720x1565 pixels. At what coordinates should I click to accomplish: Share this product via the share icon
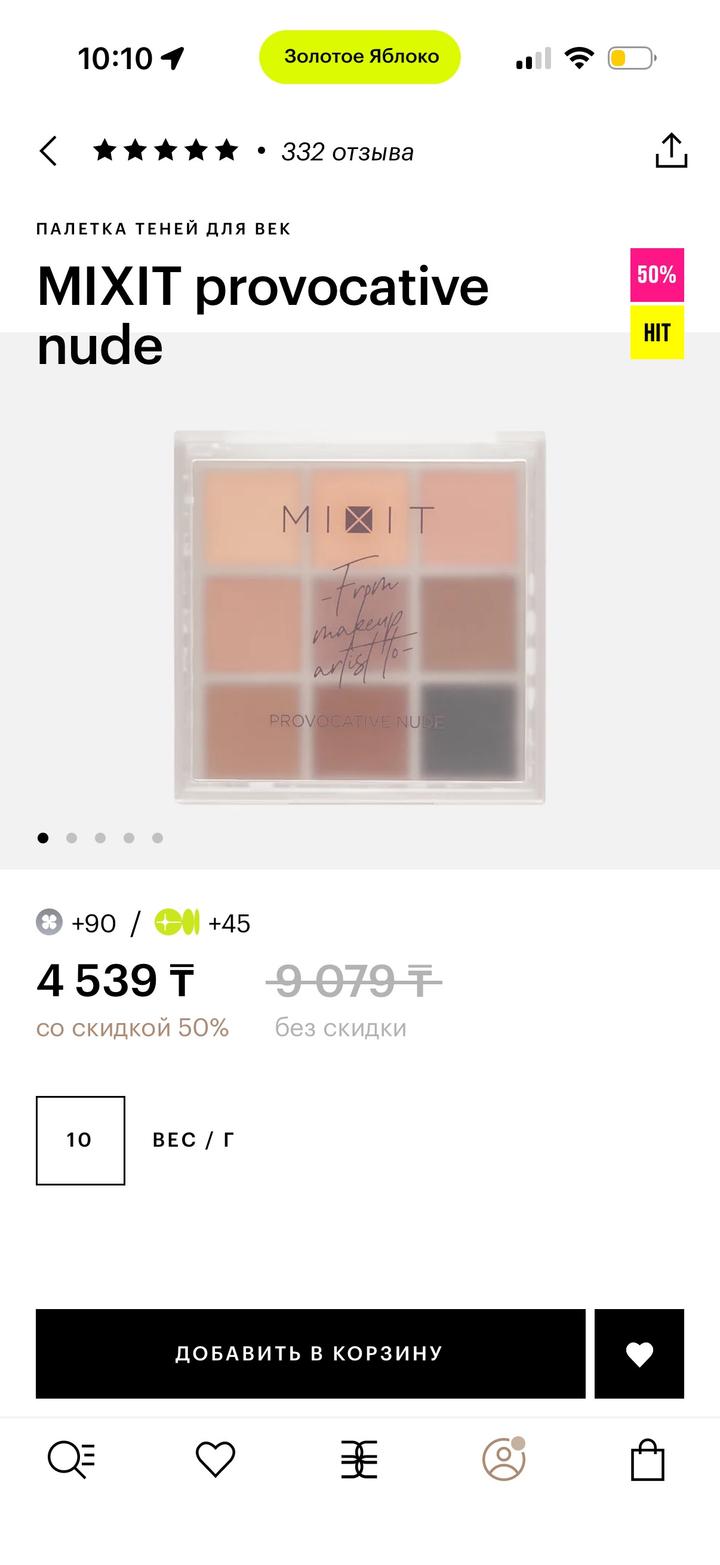671,151
